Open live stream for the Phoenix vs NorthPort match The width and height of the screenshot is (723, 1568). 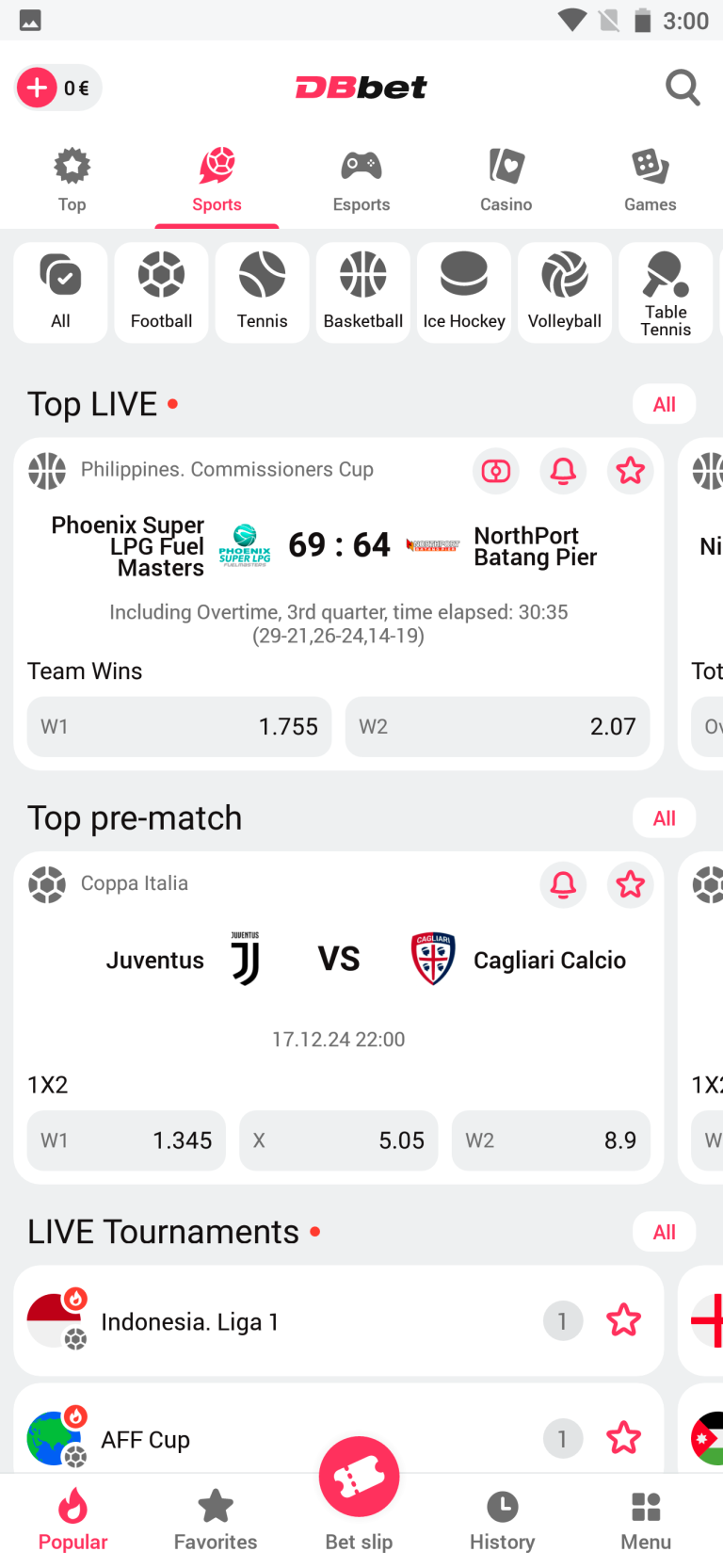click(x=496, y=470)
